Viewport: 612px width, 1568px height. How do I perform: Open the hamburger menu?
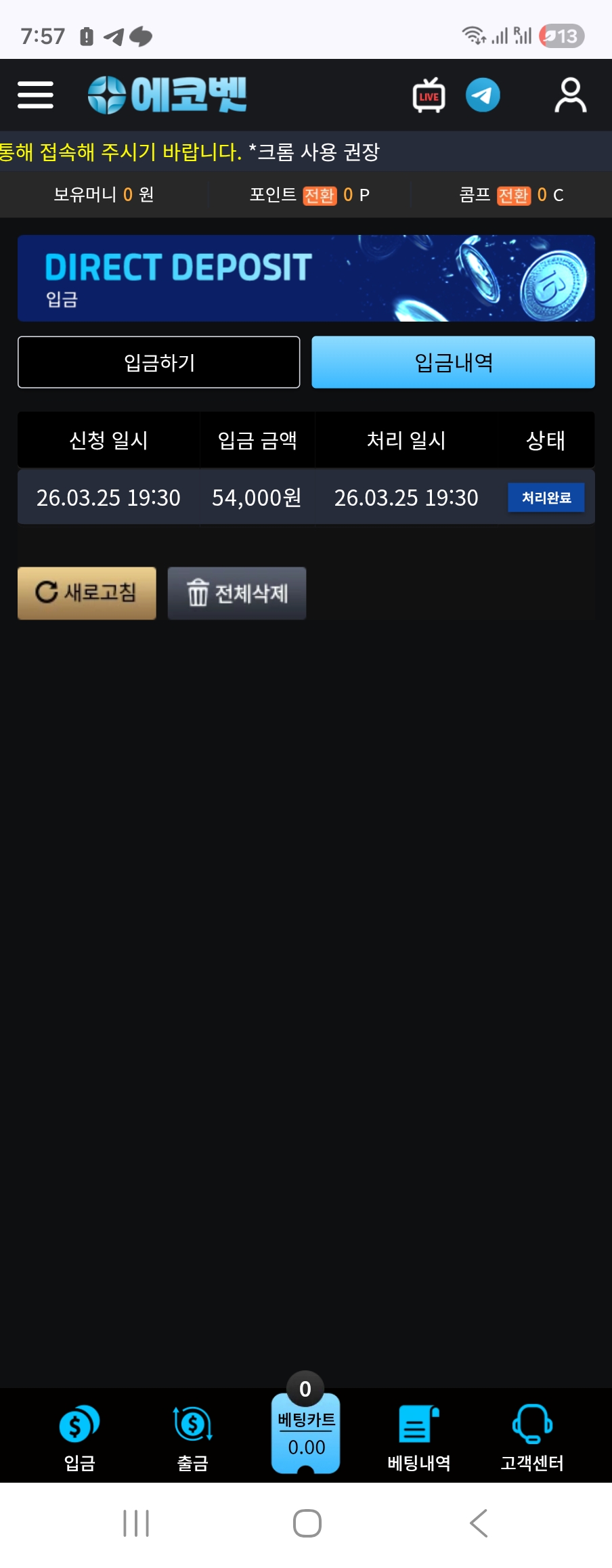[35, 95]
